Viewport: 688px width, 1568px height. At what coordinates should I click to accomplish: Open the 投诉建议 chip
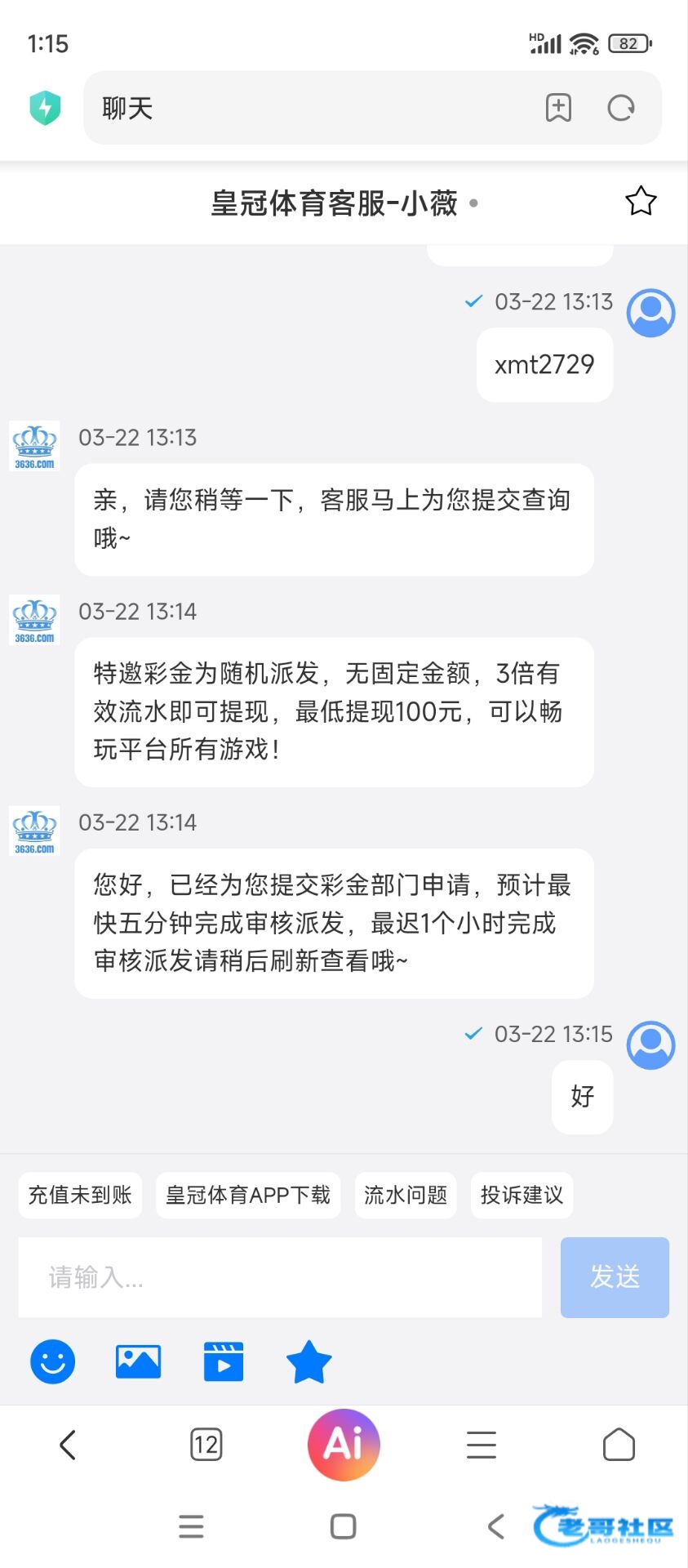click(x=522, y=1196)
